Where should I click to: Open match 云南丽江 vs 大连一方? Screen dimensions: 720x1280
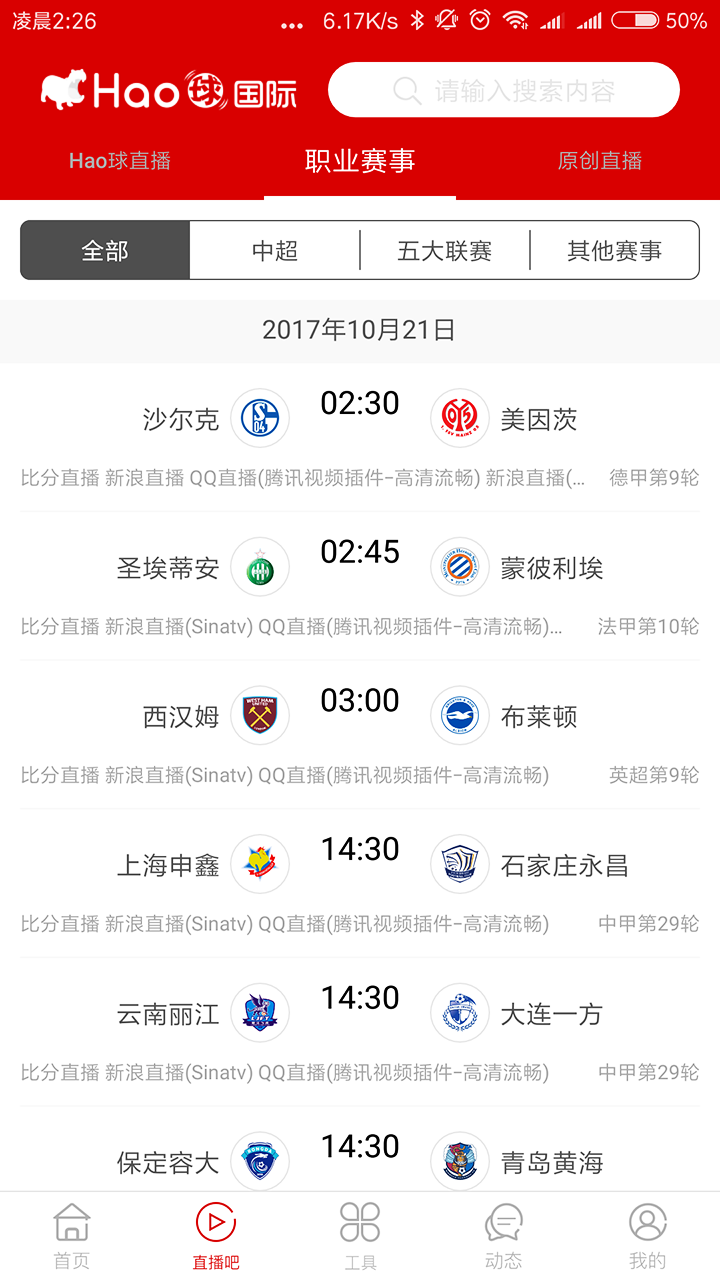[x=360, y=1032]
